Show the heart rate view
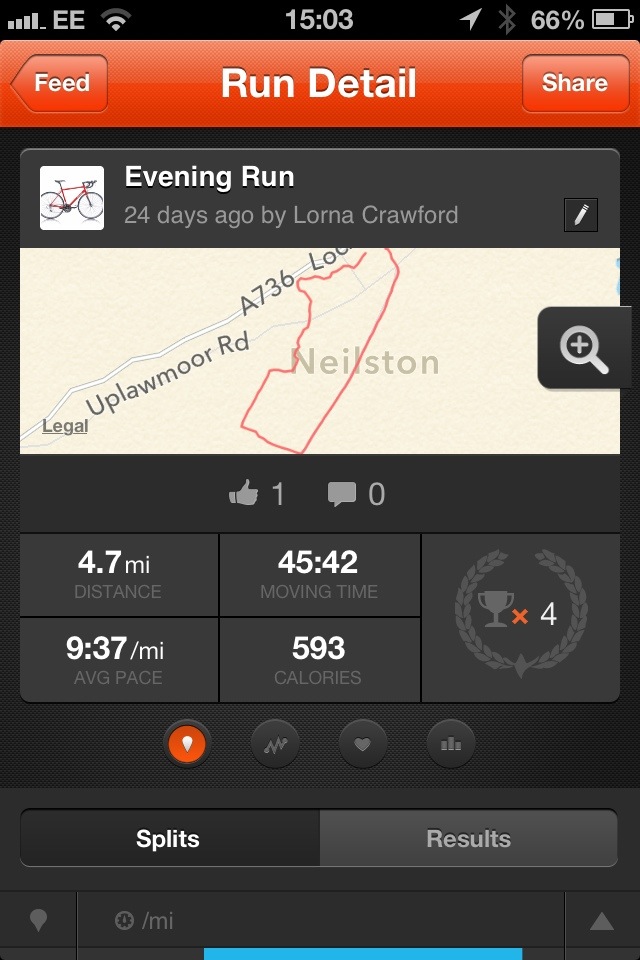 363,743
